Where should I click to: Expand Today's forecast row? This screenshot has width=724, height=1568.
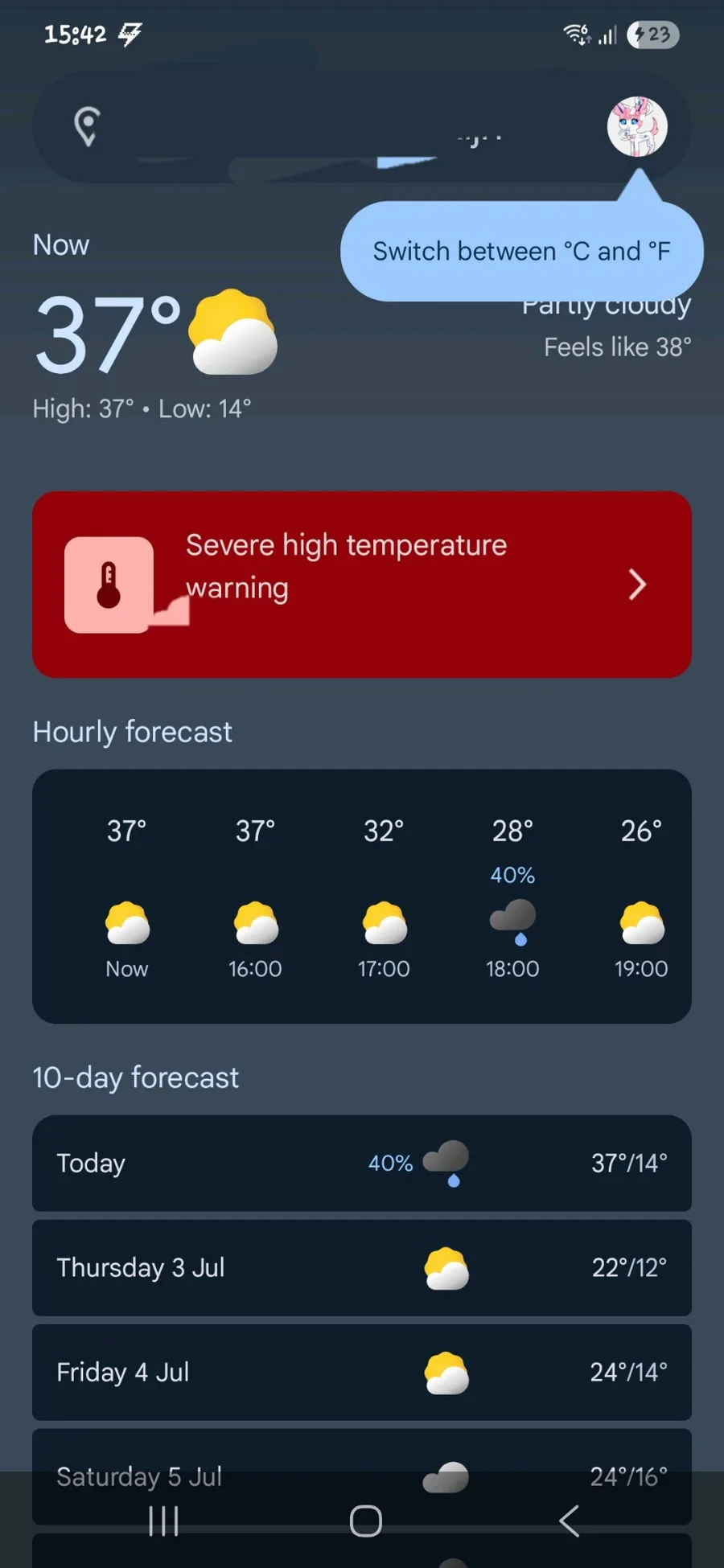pos(362,1163)
